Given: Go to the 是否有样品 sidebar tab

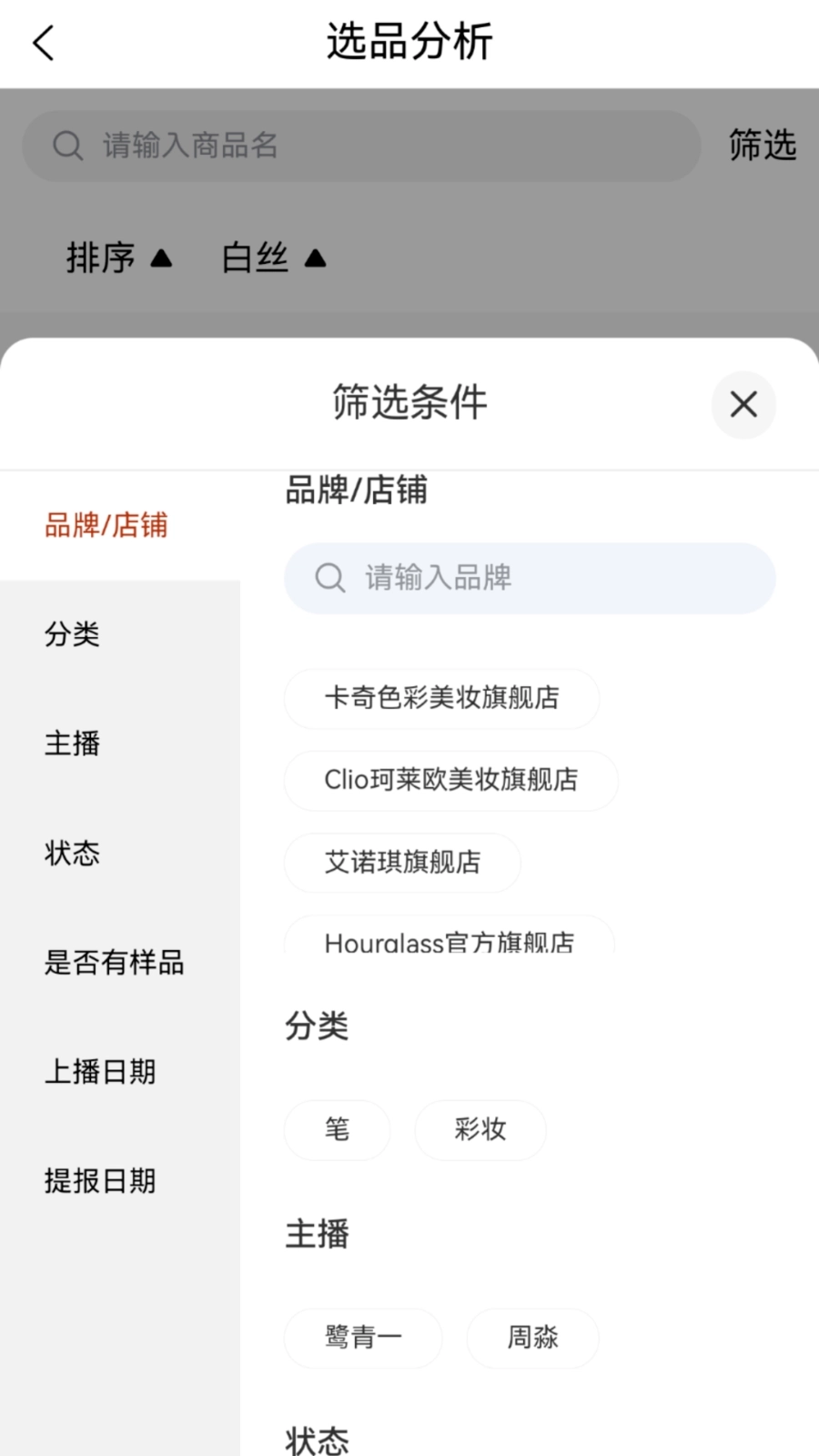Looking at the screenshot, I should click(114, 962).
